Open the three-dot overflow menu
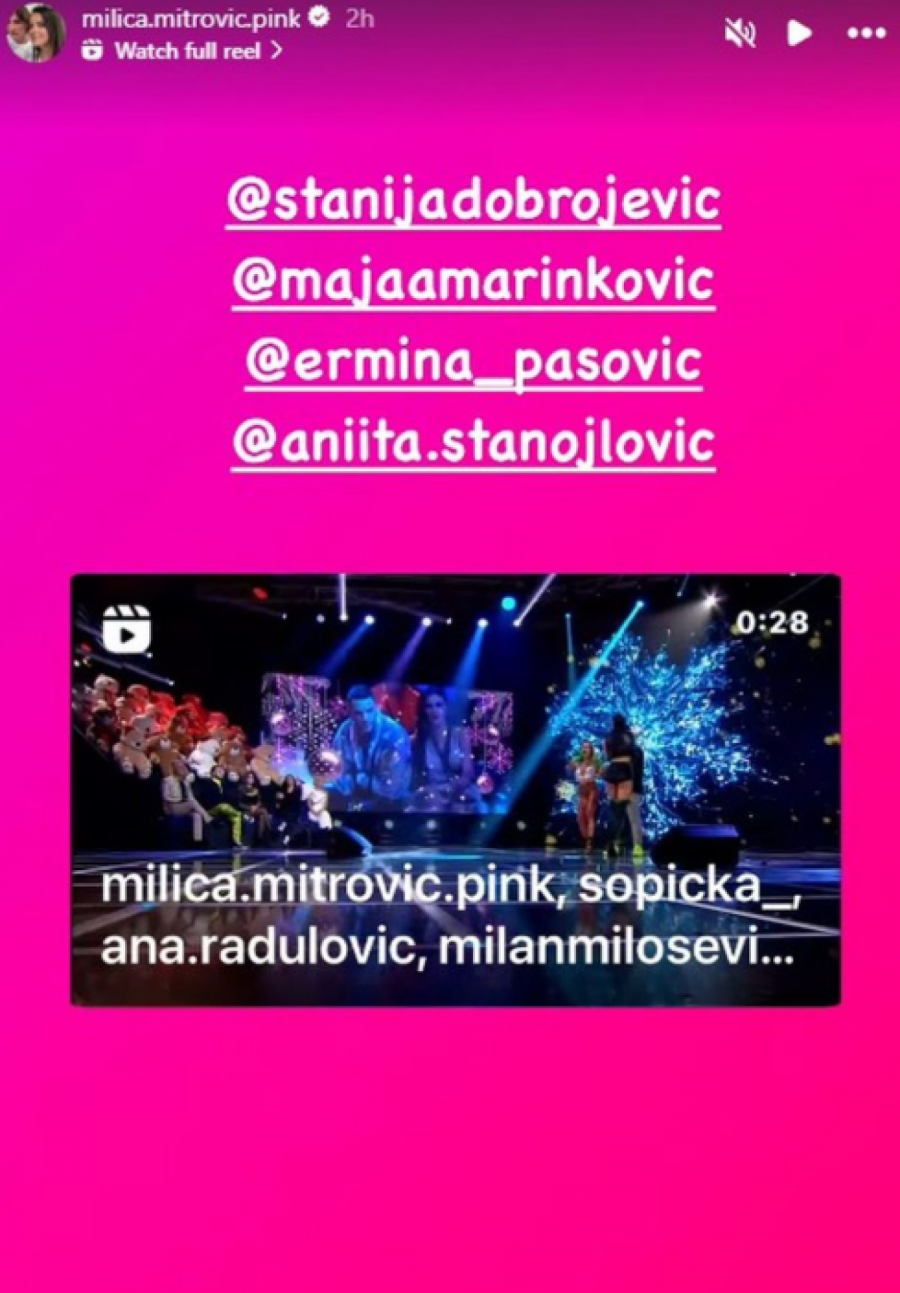This screenshot has width=900, height=1293. tap(865, 33)
